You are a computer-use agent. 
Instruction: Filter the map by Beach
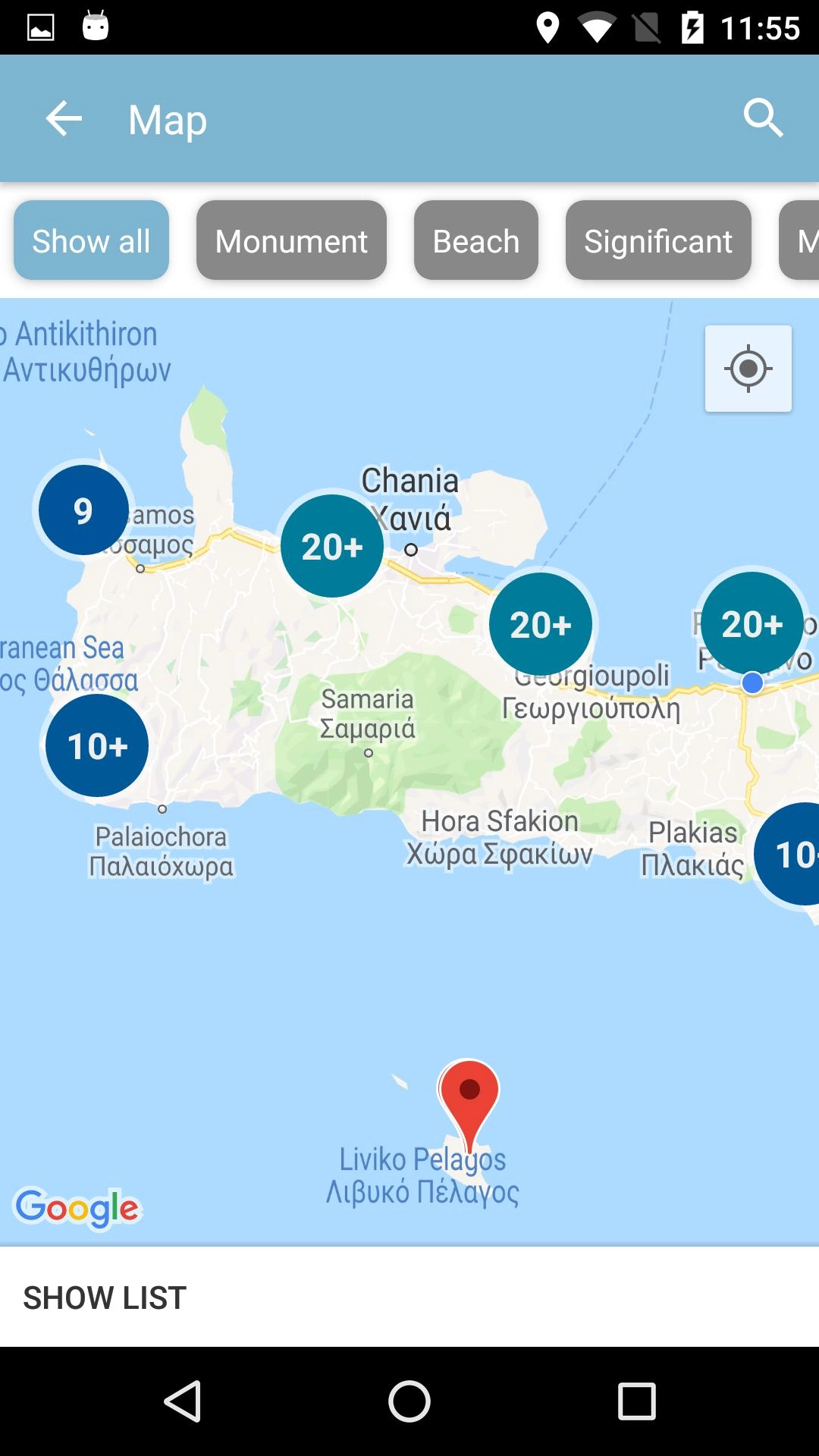475,241
